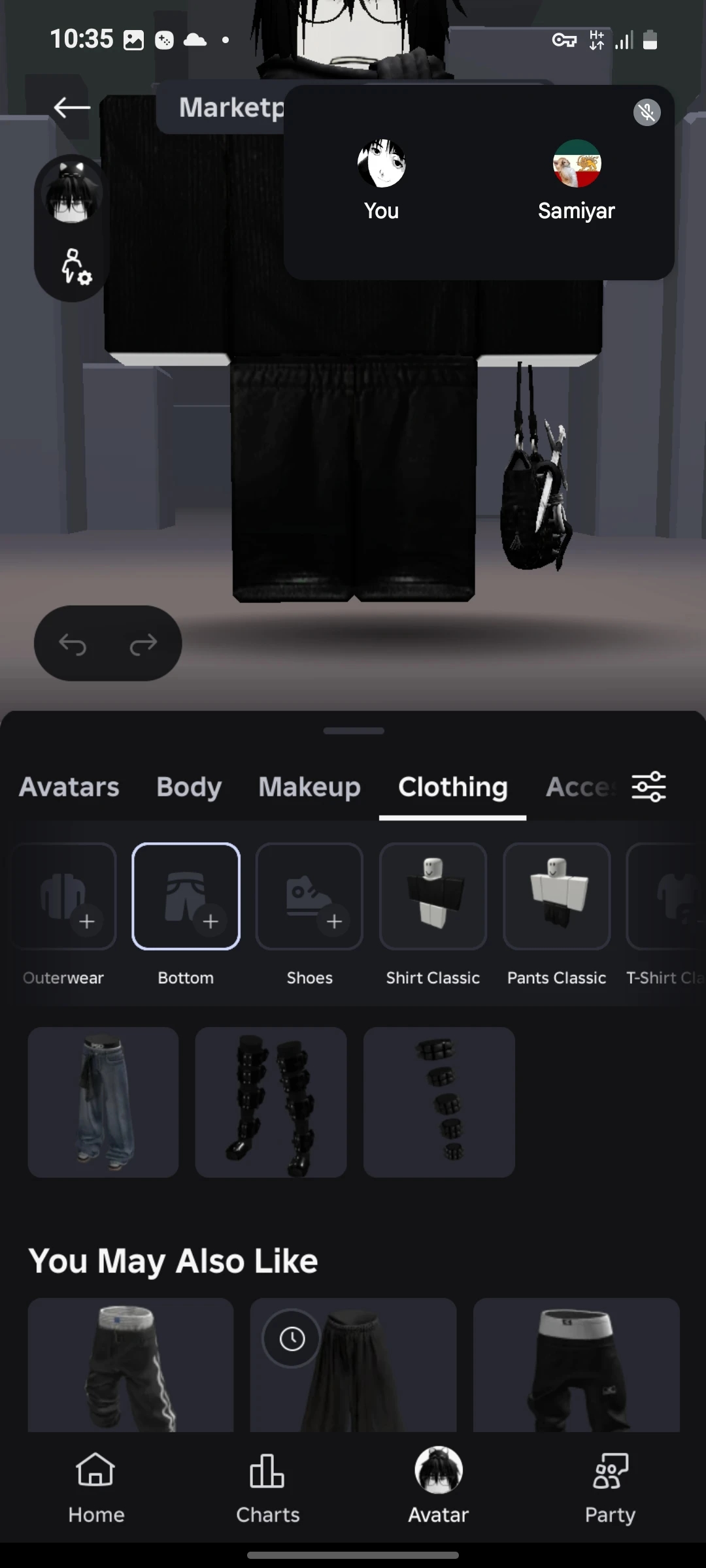Go back with the arrow icon
706x1568 pixels.
[72, 108]
